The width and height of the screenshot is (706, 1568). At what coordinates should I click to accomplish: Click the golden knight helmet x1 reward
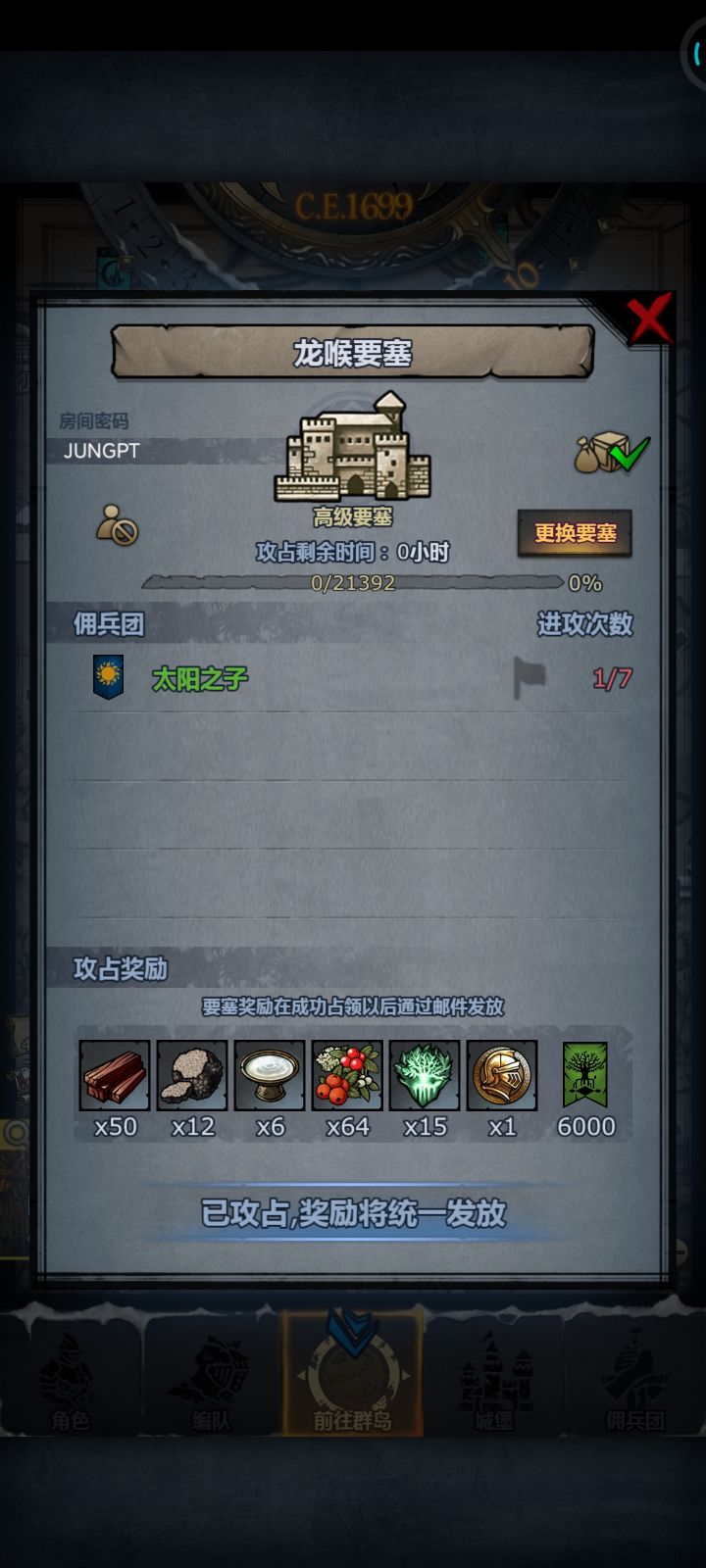point(501,1078)
